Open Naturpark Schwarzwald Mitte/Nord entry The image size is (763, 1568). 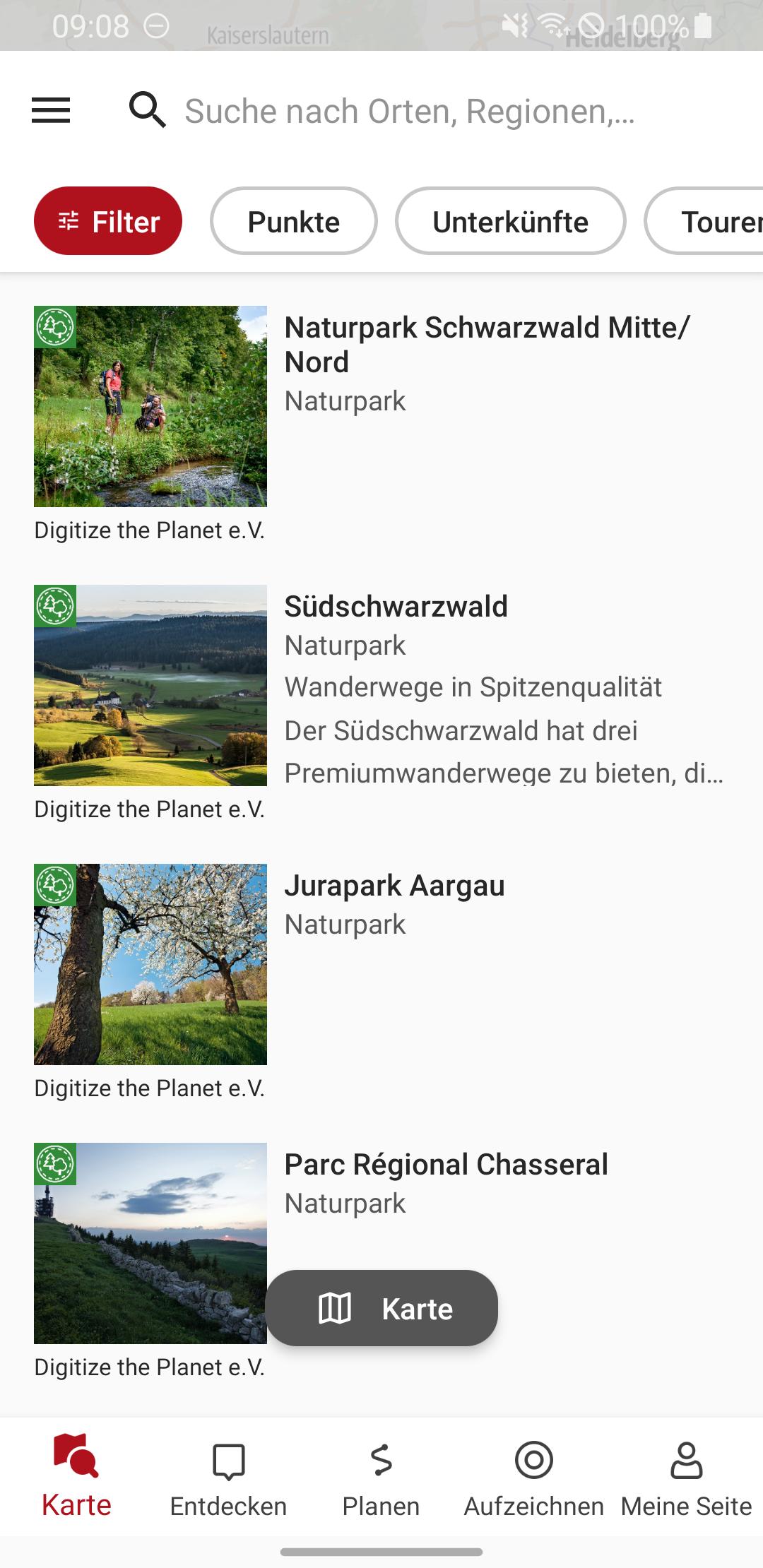pyautogui.click(x=486, y=345)
